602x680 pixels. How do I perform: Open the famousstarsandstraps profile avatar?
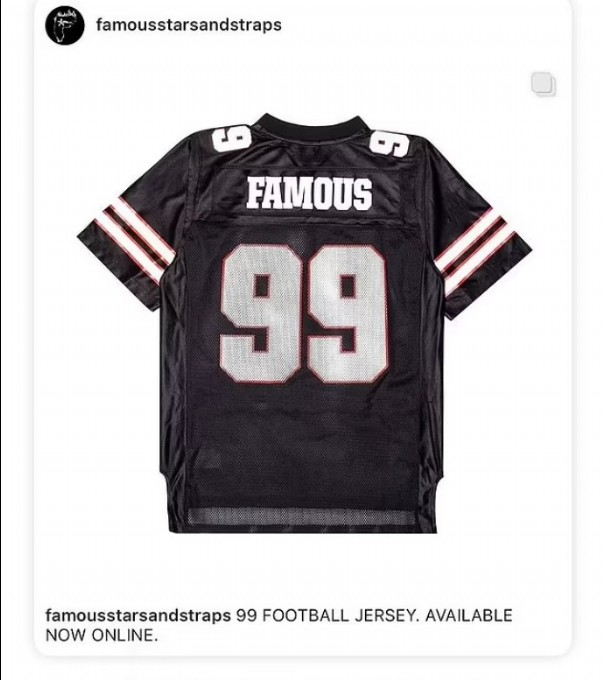[x=65, y=25]
